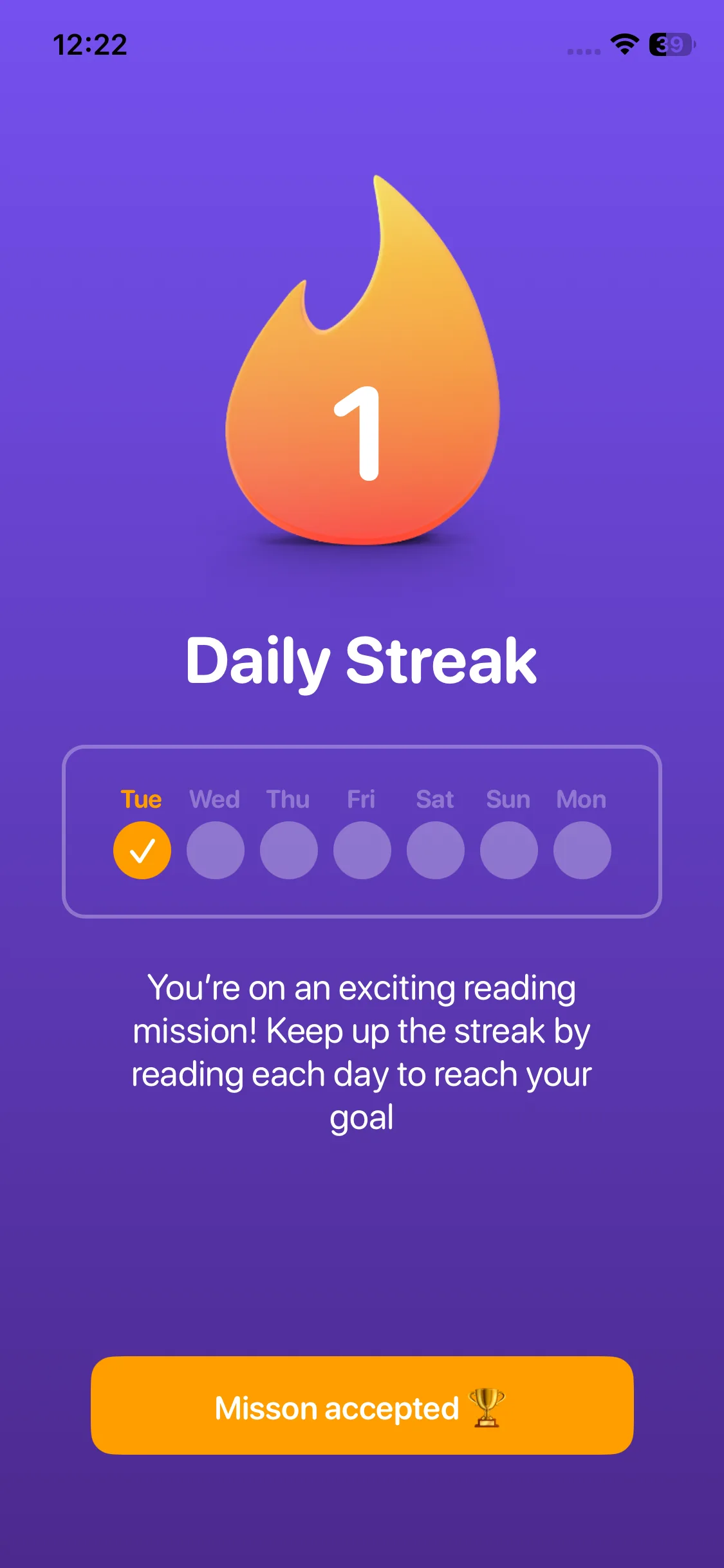Tap the Misson accepted button
Image resolution: width=724 pixels, height=1568 pixels.
click(362, 1405)
